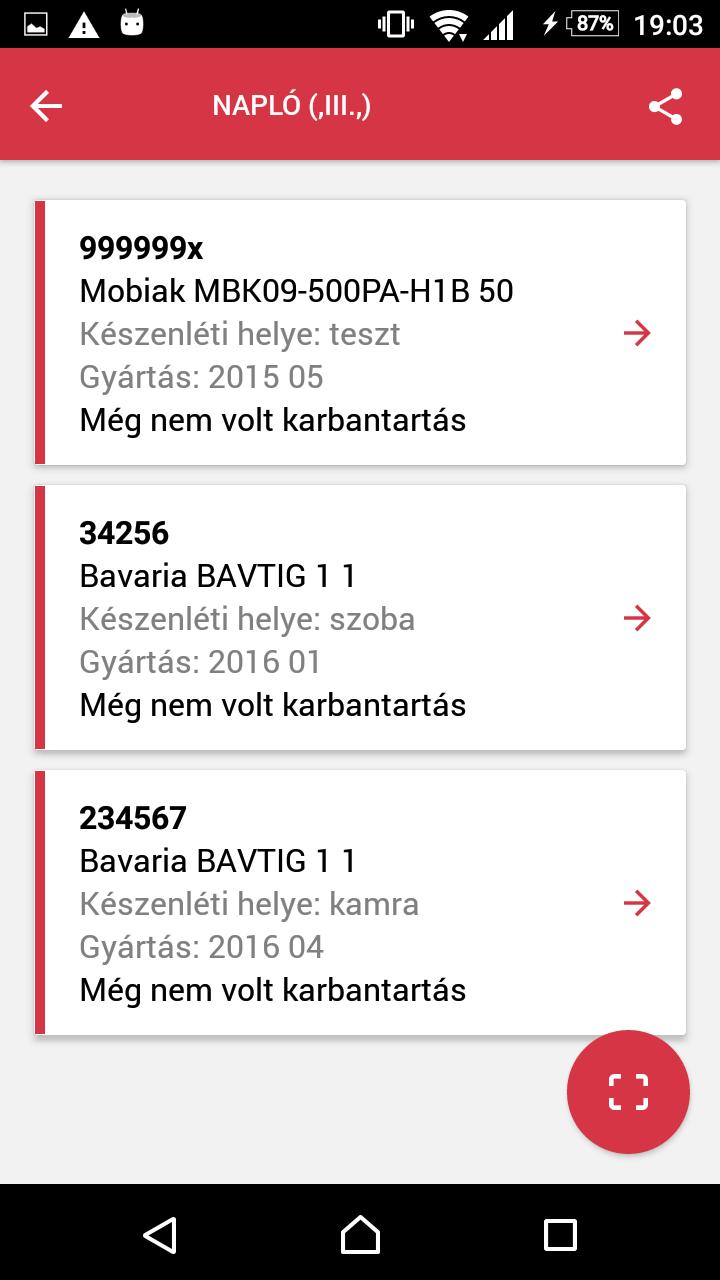
Task: Open the 234567 Bavaria BAVTIG card
Action: click(x=360, y=902)
